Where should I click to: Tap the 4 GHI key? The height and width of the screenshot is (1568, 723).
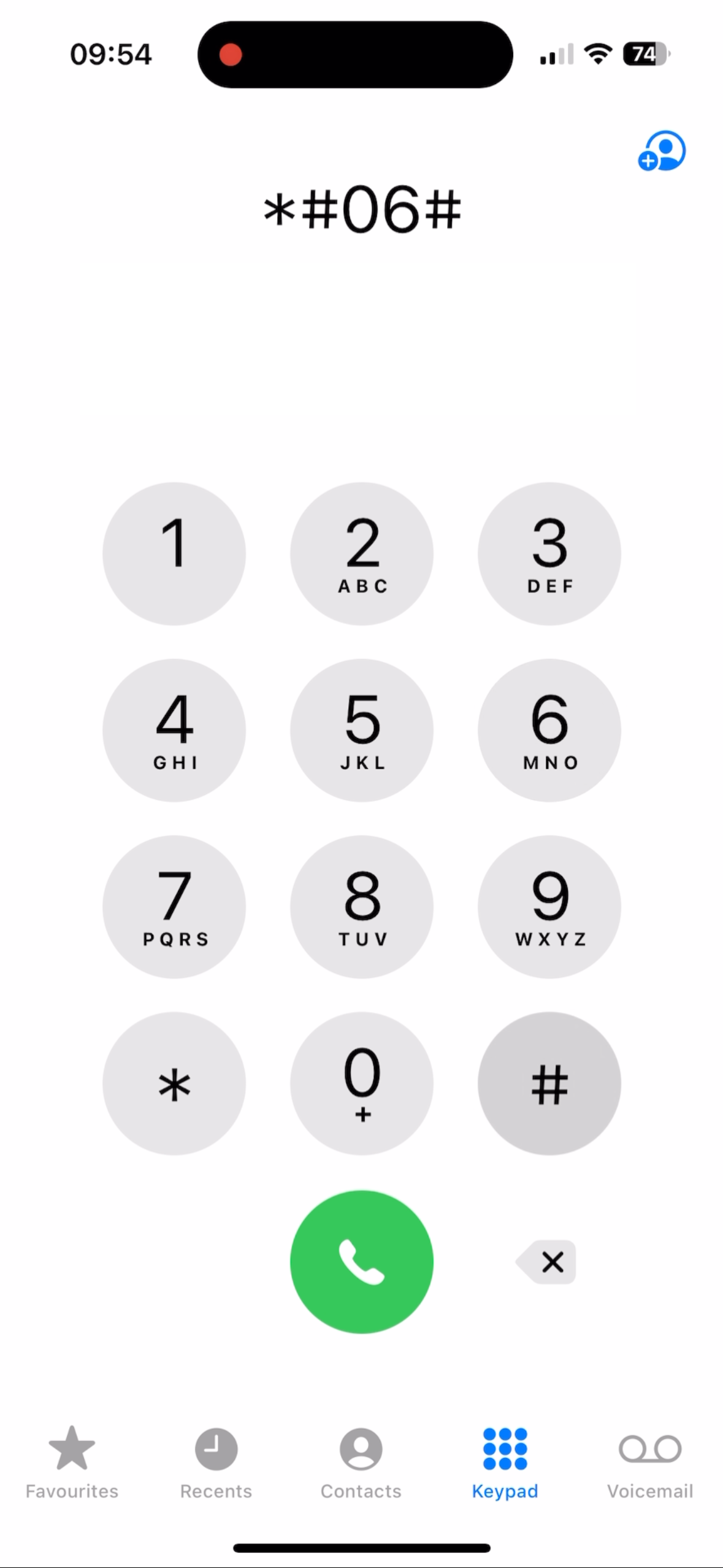[x=174, y=730]
